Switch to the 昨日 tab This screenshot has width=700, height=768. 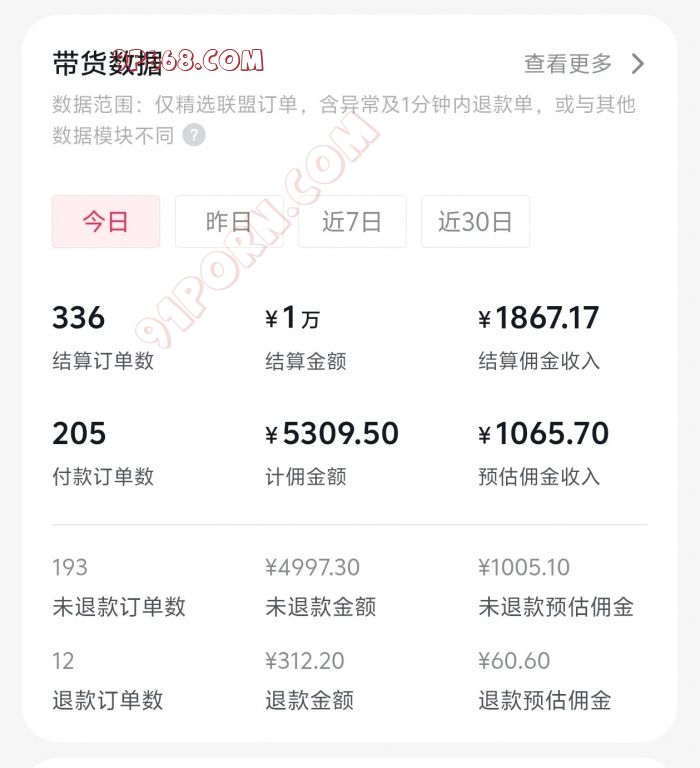coord(229,221)
